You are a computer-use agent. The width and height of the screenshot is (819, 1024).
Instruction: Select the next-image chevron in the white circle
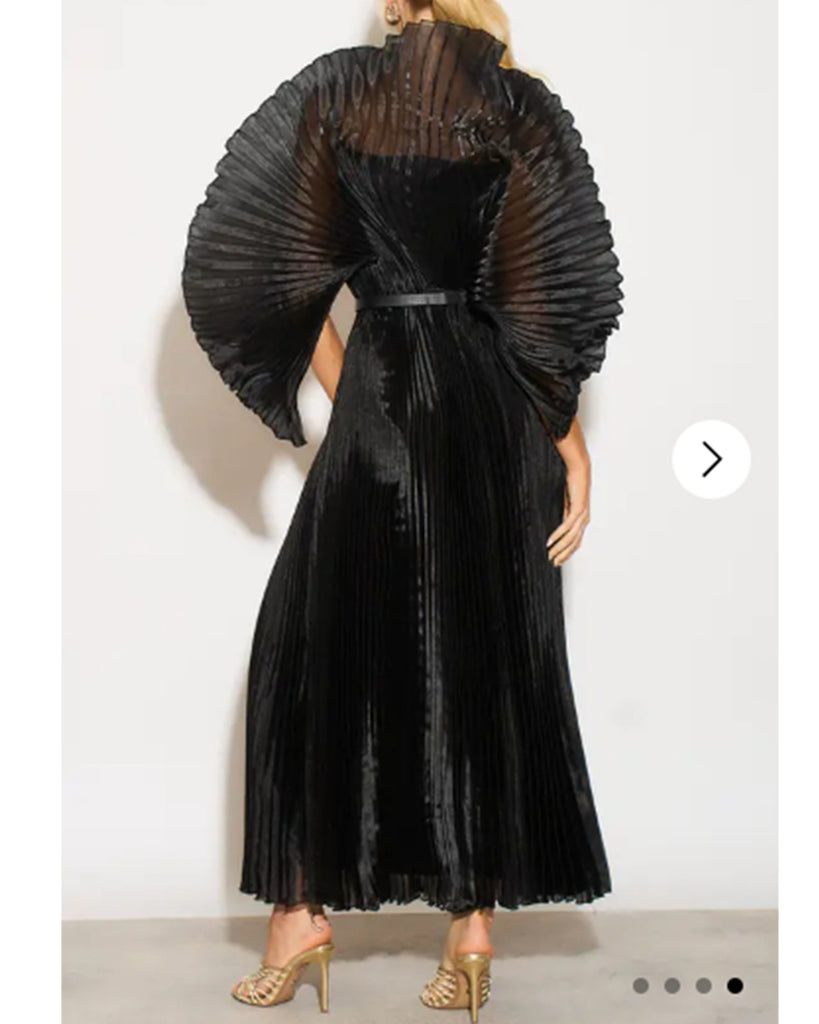click(x=712, y=458)
